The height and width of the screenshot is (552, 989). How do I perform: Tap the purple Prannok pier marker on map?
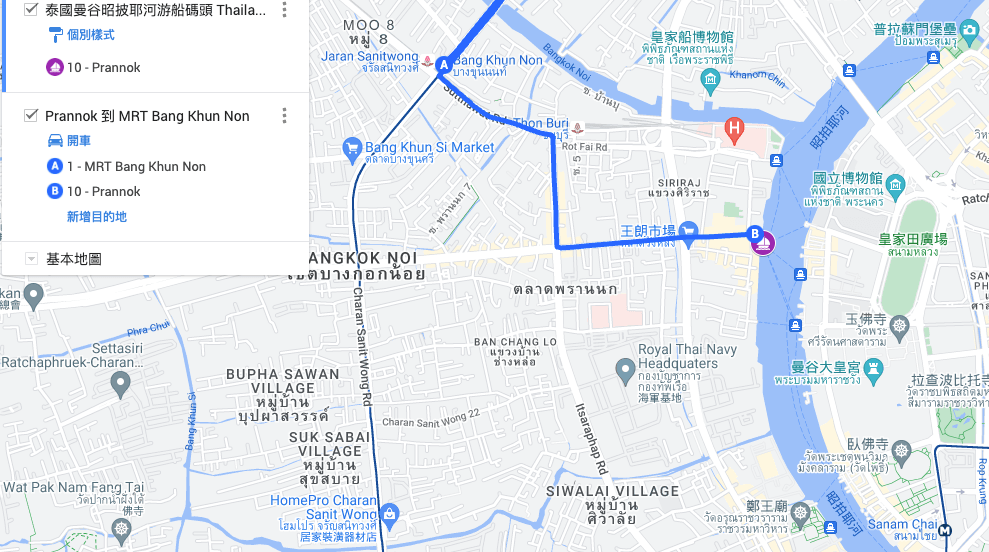[762, 243]
